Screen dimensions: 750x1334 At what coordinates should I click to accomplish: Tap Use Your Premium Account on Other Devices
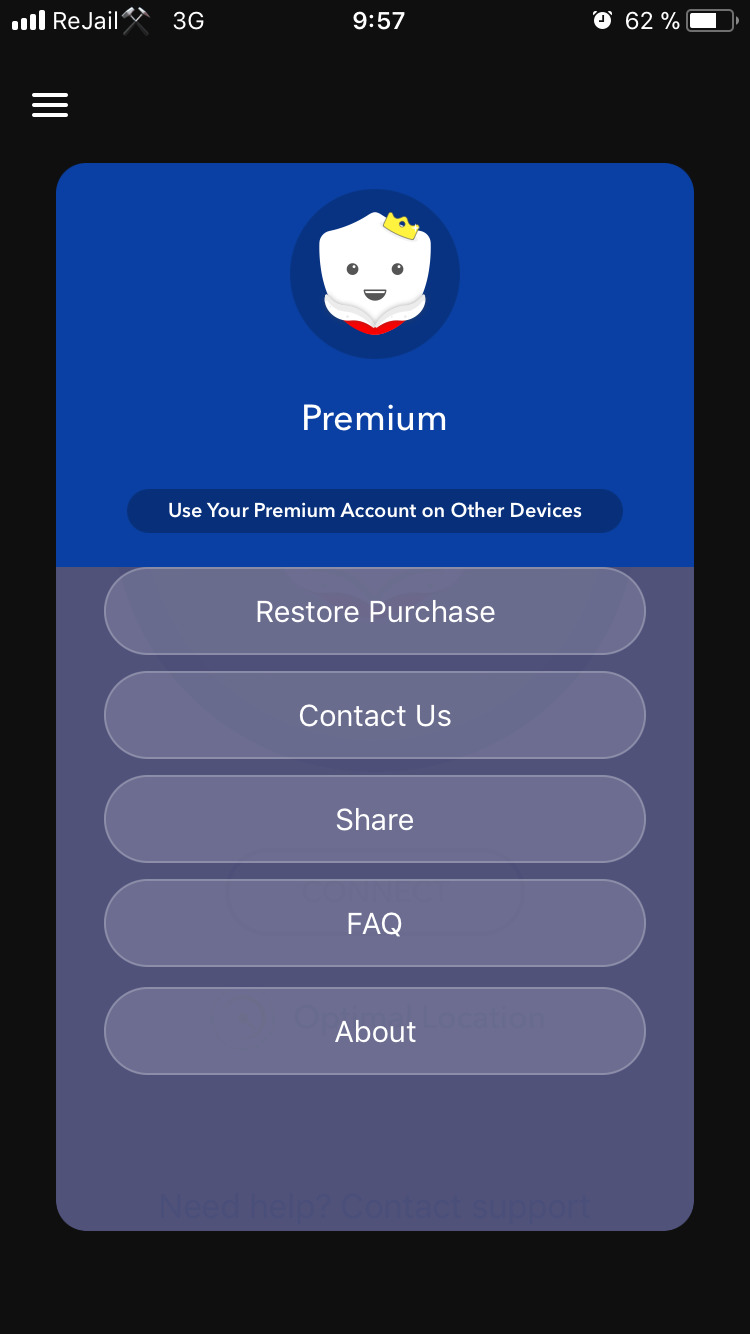click(x=375, y=511)
